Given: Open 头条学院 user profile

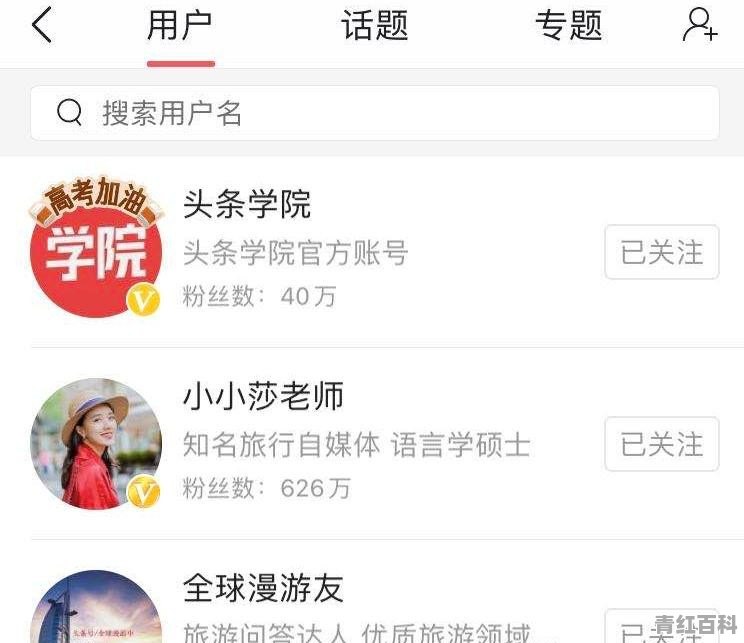Looking at the screenshot, I should (247, 205).
